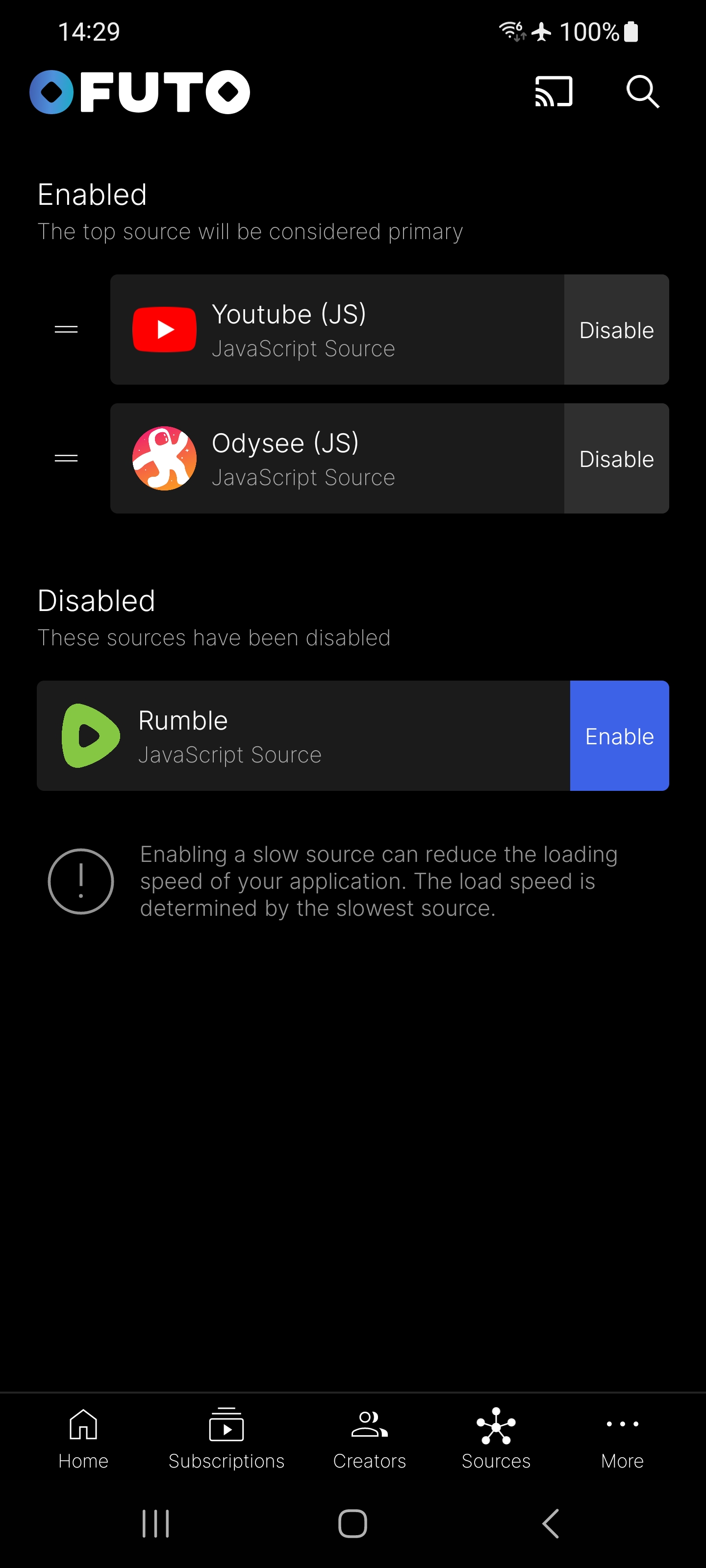The width and height of the screenshot is (706, 1568).
Task: Switch to the Creators tab
Action: (370, 1439)
